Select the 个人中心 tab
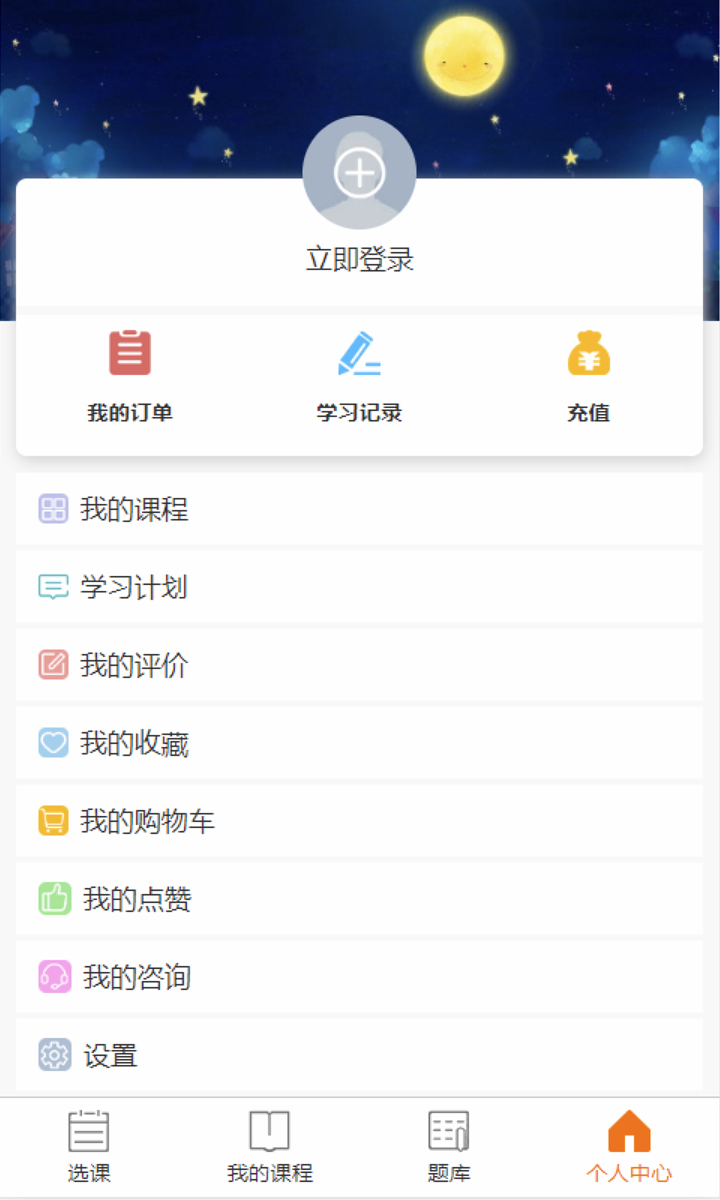 [x=626, y=1145]
